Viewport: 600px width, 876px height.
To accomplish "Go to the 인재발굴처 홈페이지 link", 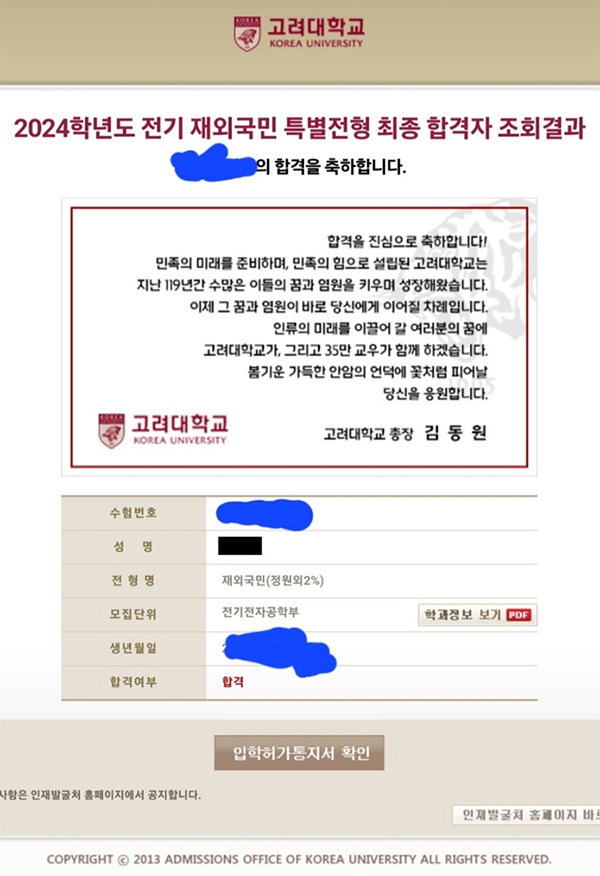I will click(x=526, y=816).
